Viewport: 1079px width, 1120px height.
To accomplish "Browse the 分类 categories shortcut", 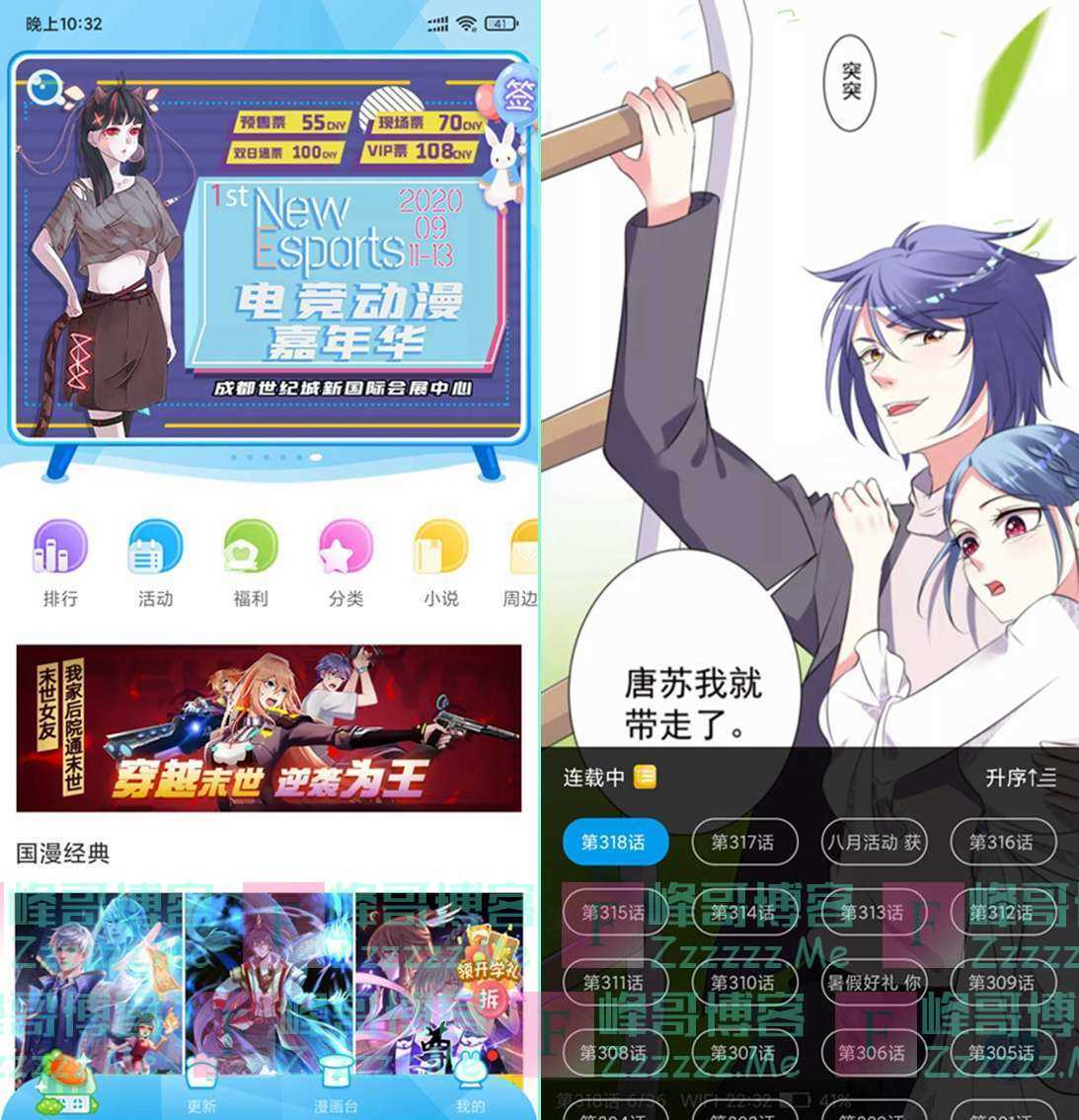I will (346, 561).
